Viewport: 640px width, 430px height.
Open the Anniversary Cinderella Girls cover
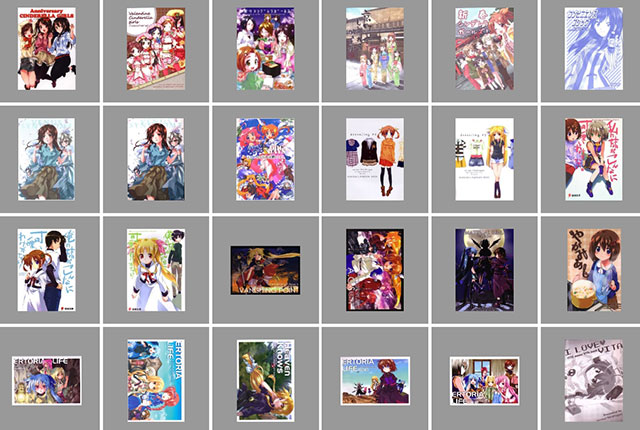45,49
